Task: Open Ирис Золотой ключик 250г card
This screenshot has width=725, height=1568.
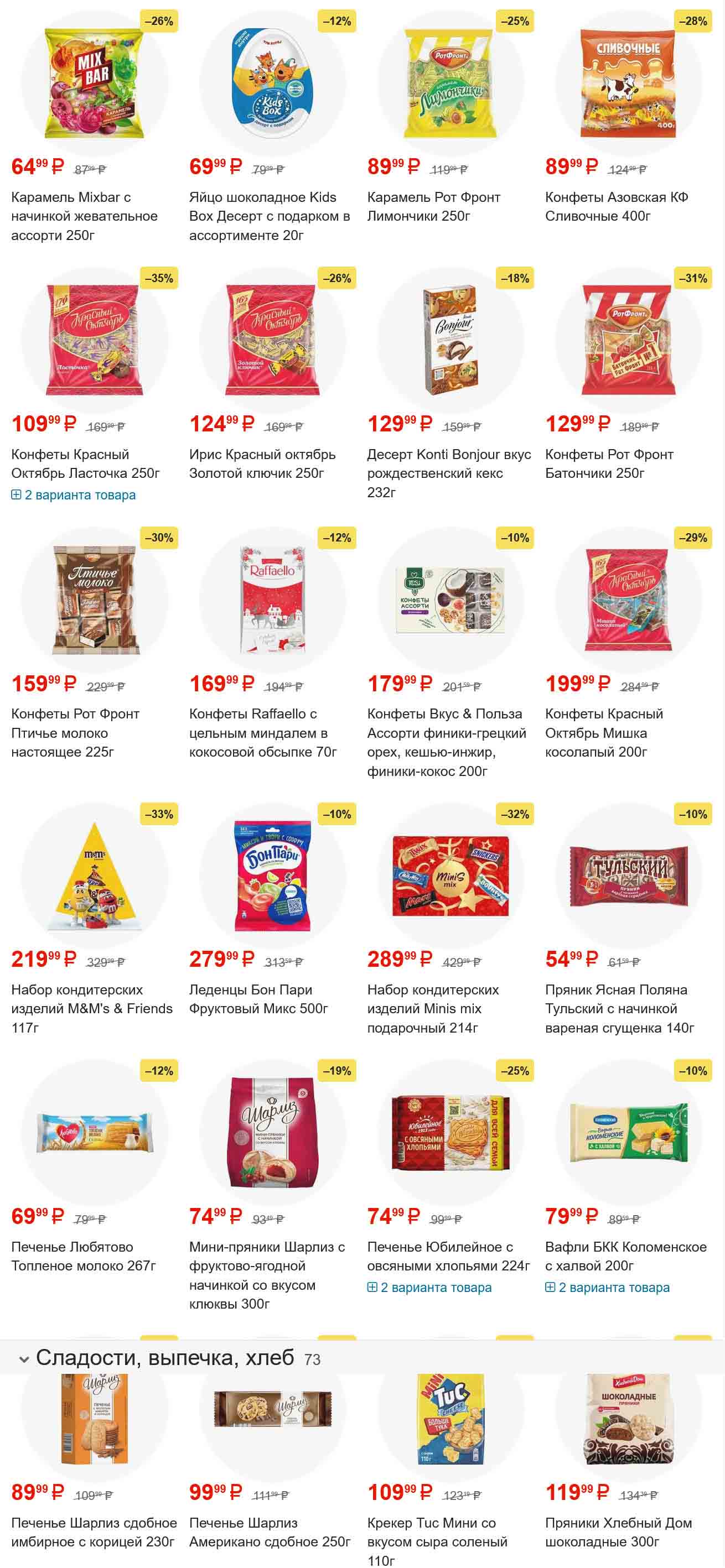Action: click(262, 463)
